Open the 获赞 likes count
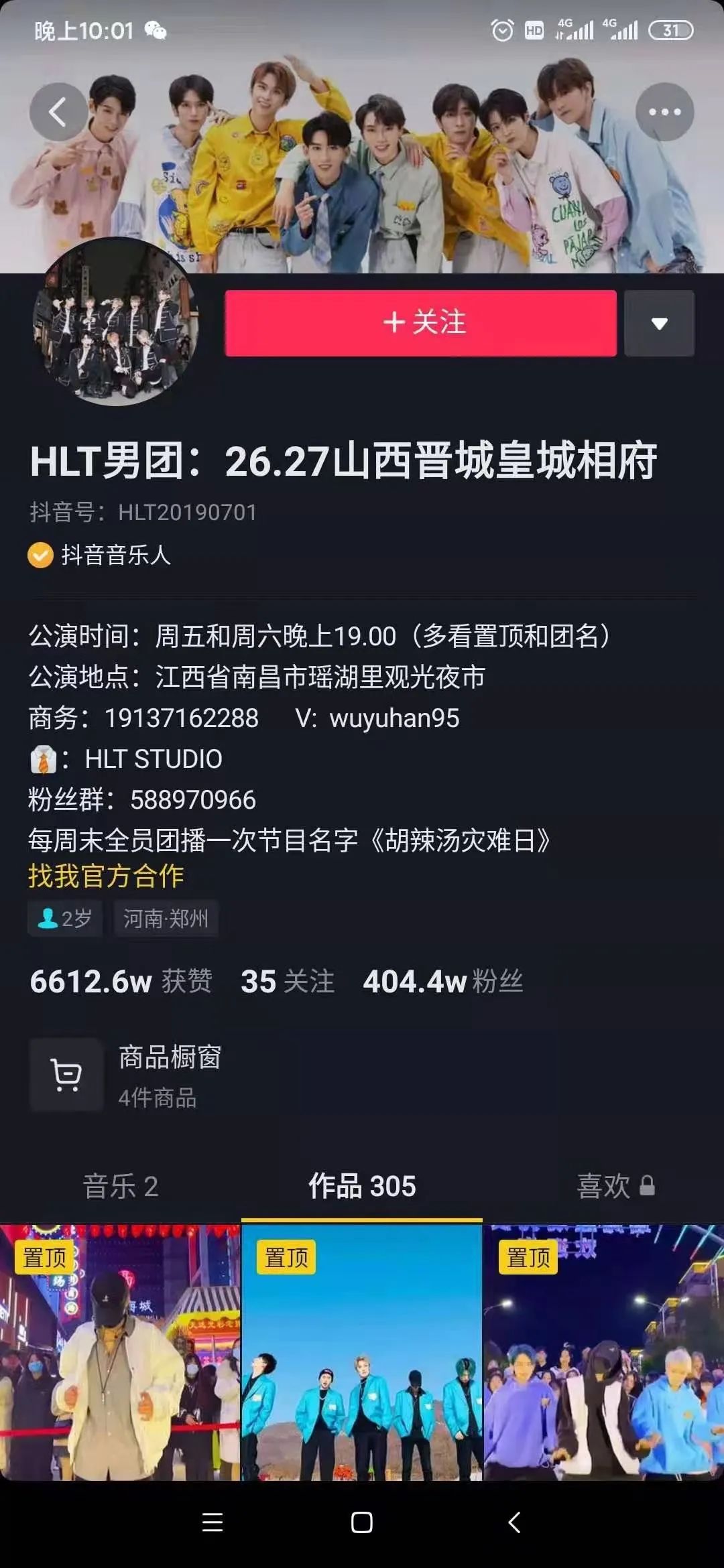724x1568 pixels. click(121, 982)
